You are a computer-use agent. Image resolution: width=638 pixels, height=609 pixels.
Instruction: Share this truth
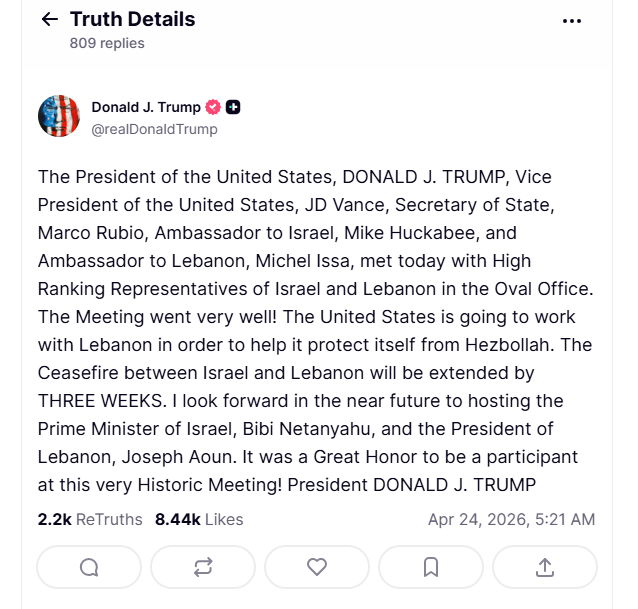point(545,567)
